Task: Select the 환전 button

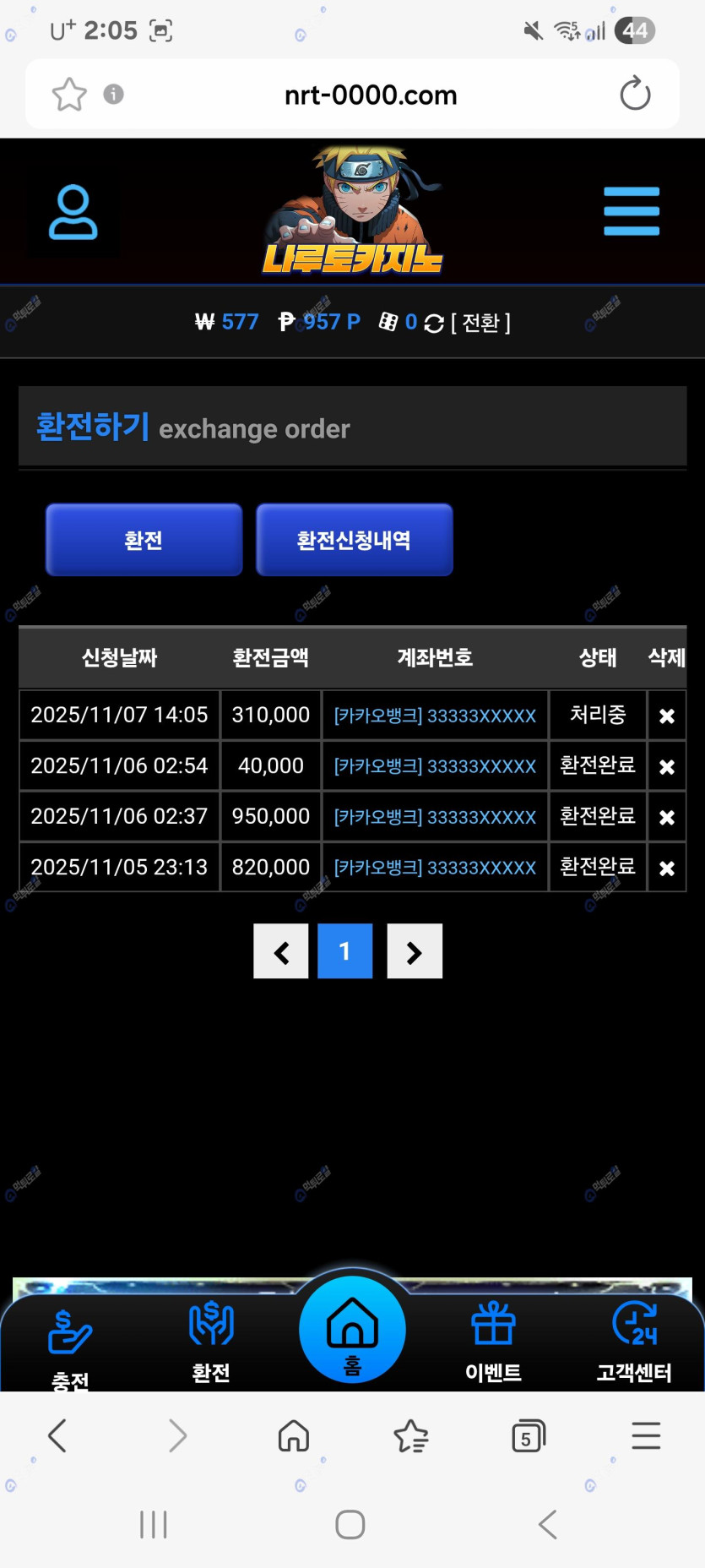Action: (x=144, y=540)
